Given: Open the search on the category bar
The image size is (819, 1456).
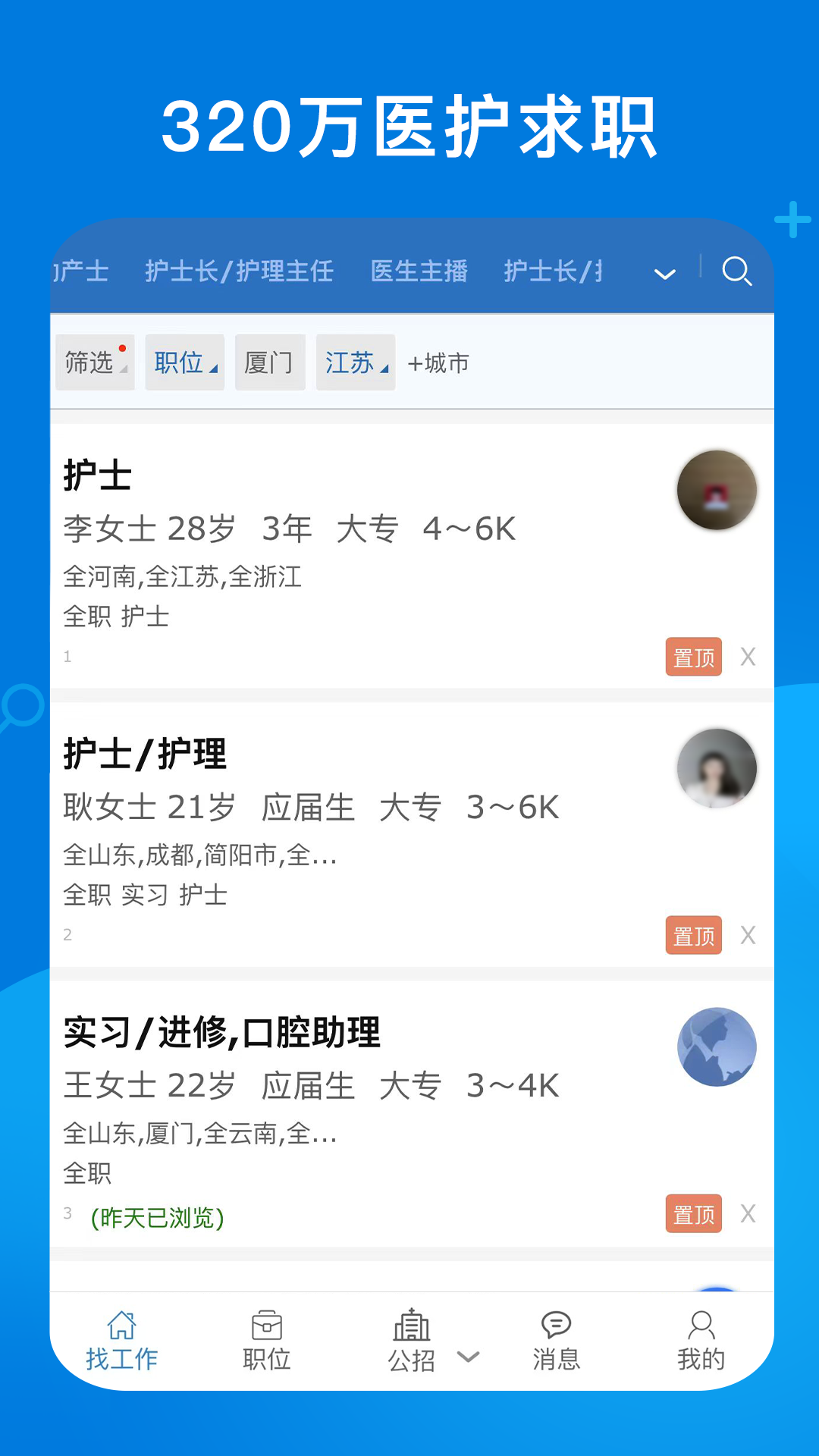Looking at the screenshot, I should pyautogui.click(x=736, y=272).
